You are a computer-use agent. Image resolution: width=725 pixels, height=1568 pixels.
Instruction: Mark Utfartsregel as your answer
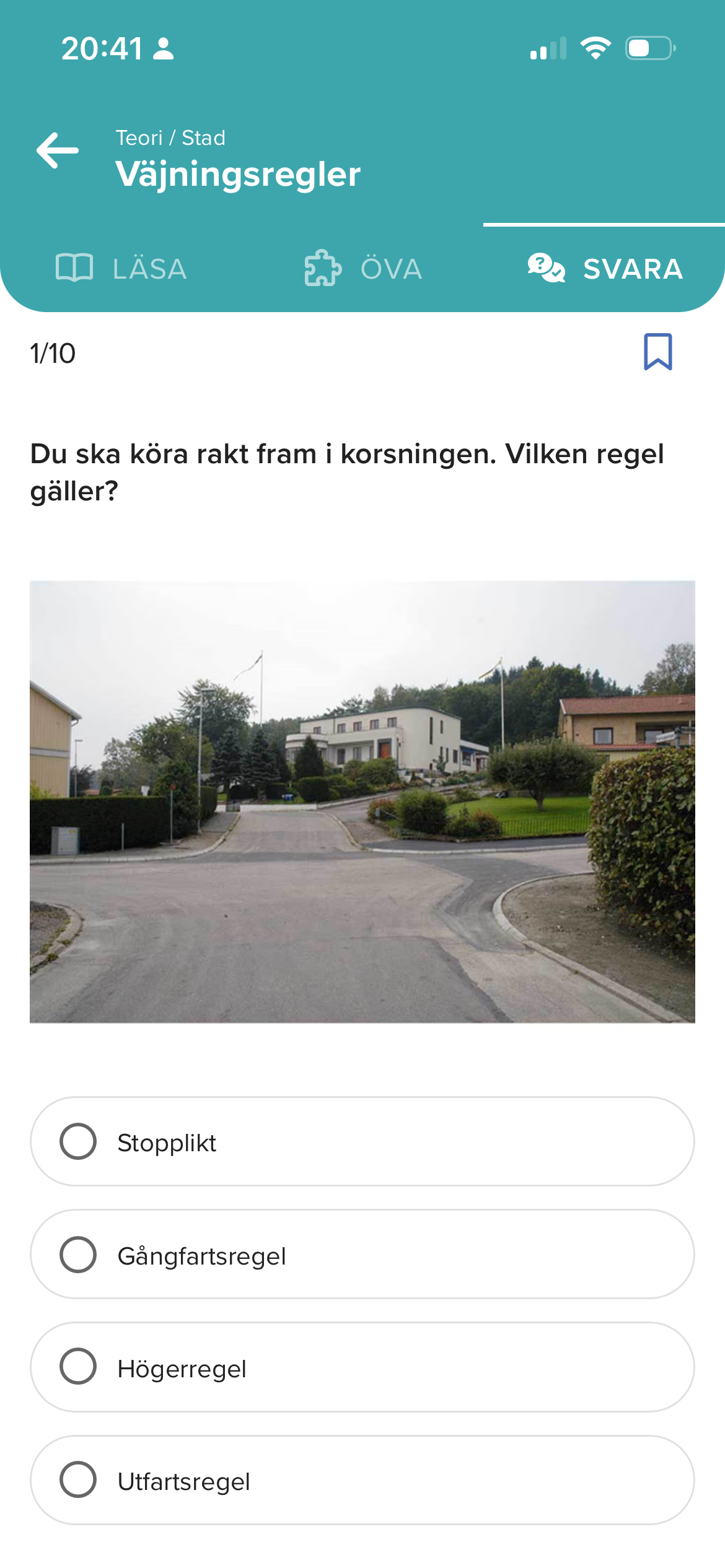click(362, 1481)
